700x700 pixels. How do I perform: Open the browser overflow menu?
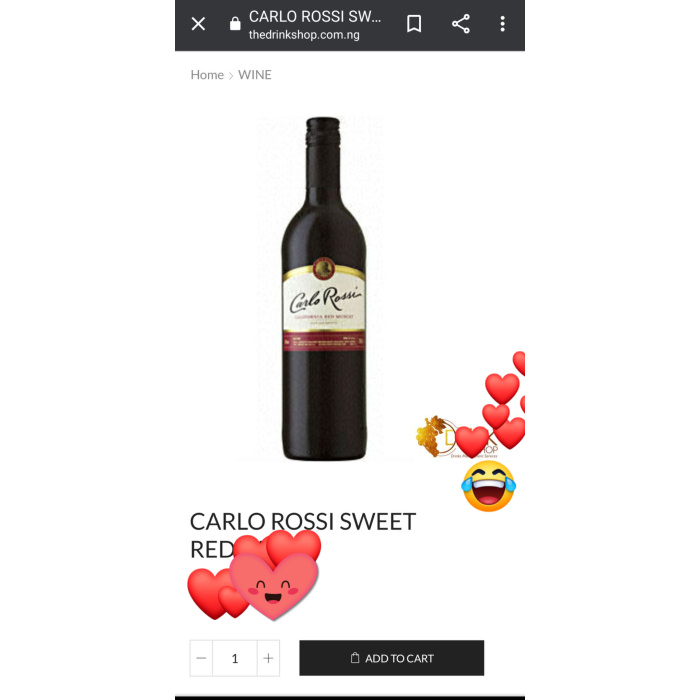502,24
